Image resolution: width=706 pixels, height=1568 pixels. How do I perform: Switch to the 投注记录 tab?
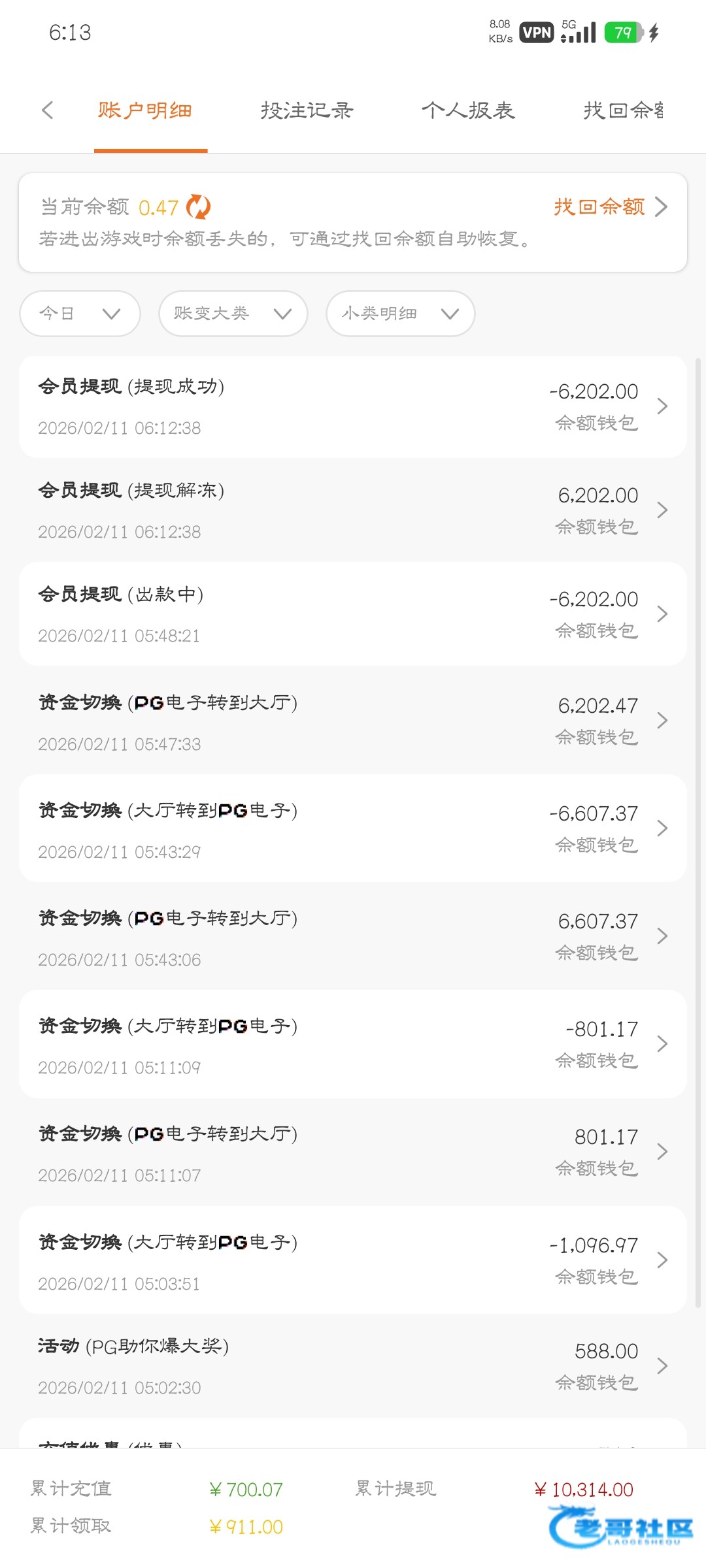point(307,110)
